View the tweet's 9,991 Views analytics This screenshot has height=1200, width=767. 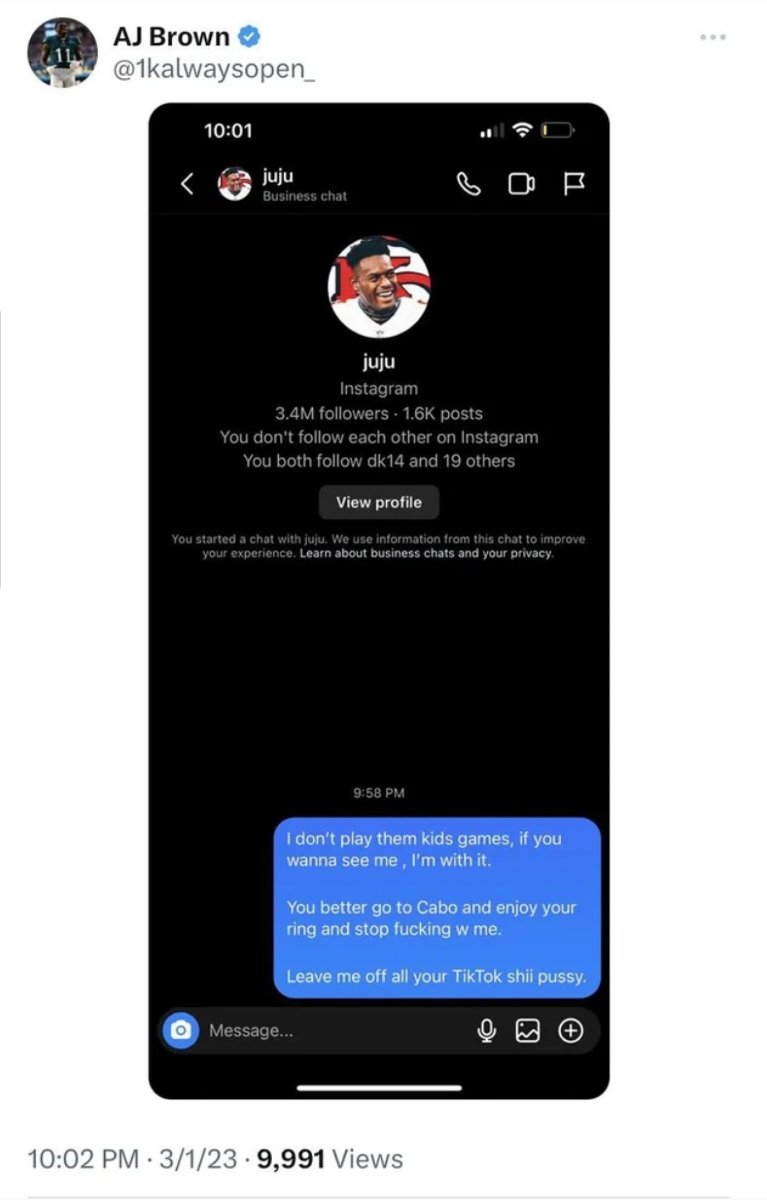click(x=330, y=1159)
